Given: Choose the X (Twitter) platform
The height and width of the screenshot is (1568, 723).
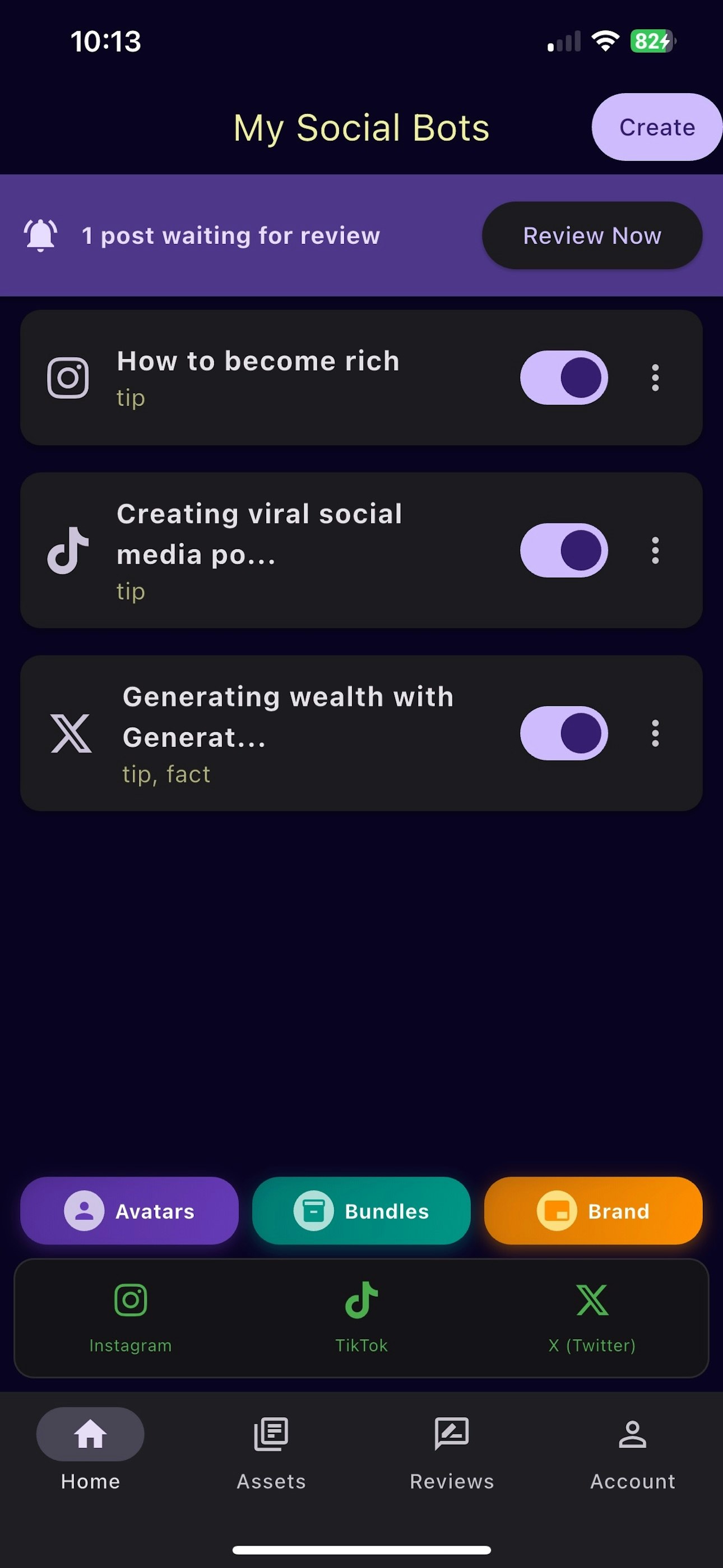Looking at the screenshot, I should point(591,1318).
